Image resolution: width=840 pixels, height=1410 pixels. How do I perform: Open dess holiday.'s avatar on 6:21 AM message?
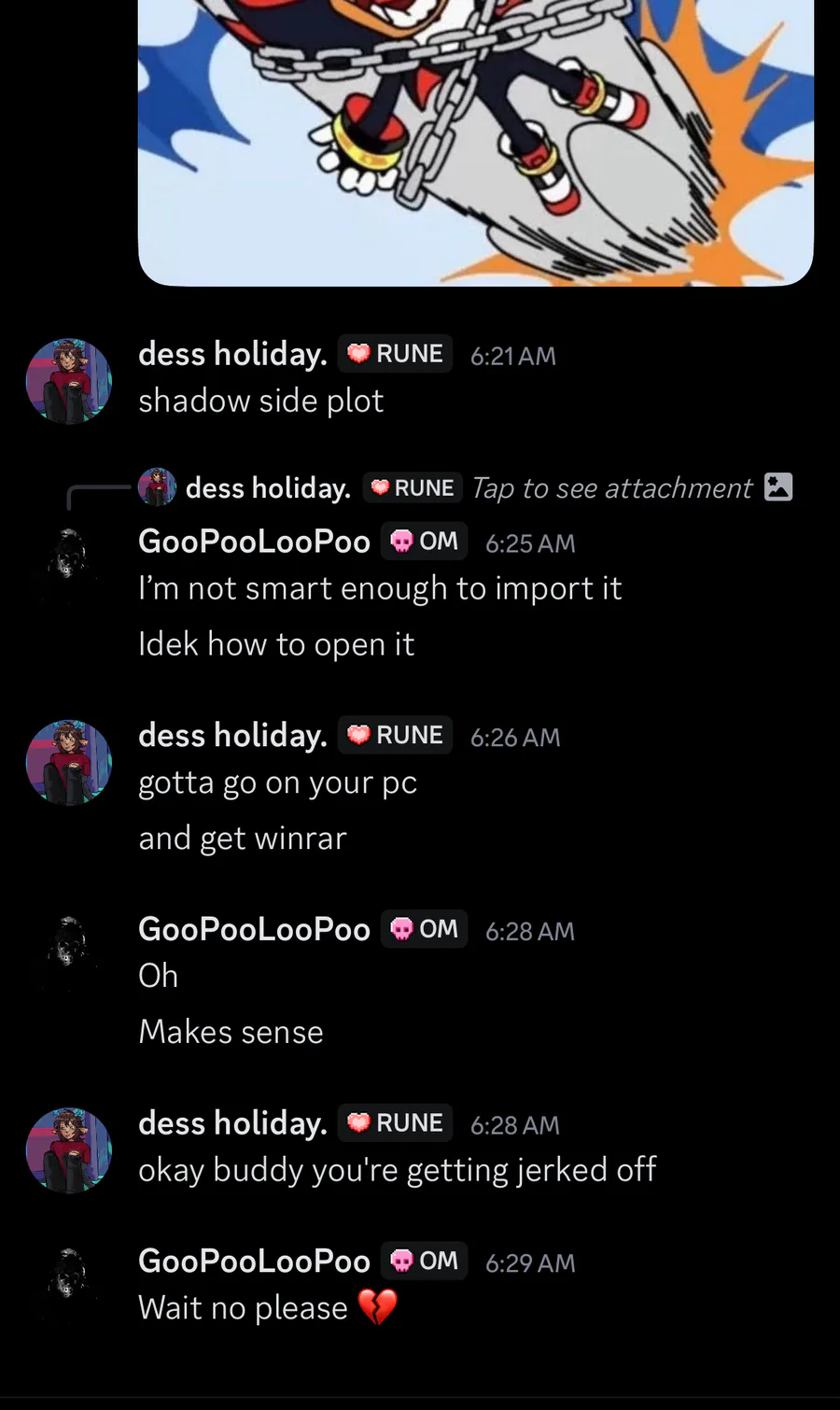pyautogui.click(x=69, y=381)
